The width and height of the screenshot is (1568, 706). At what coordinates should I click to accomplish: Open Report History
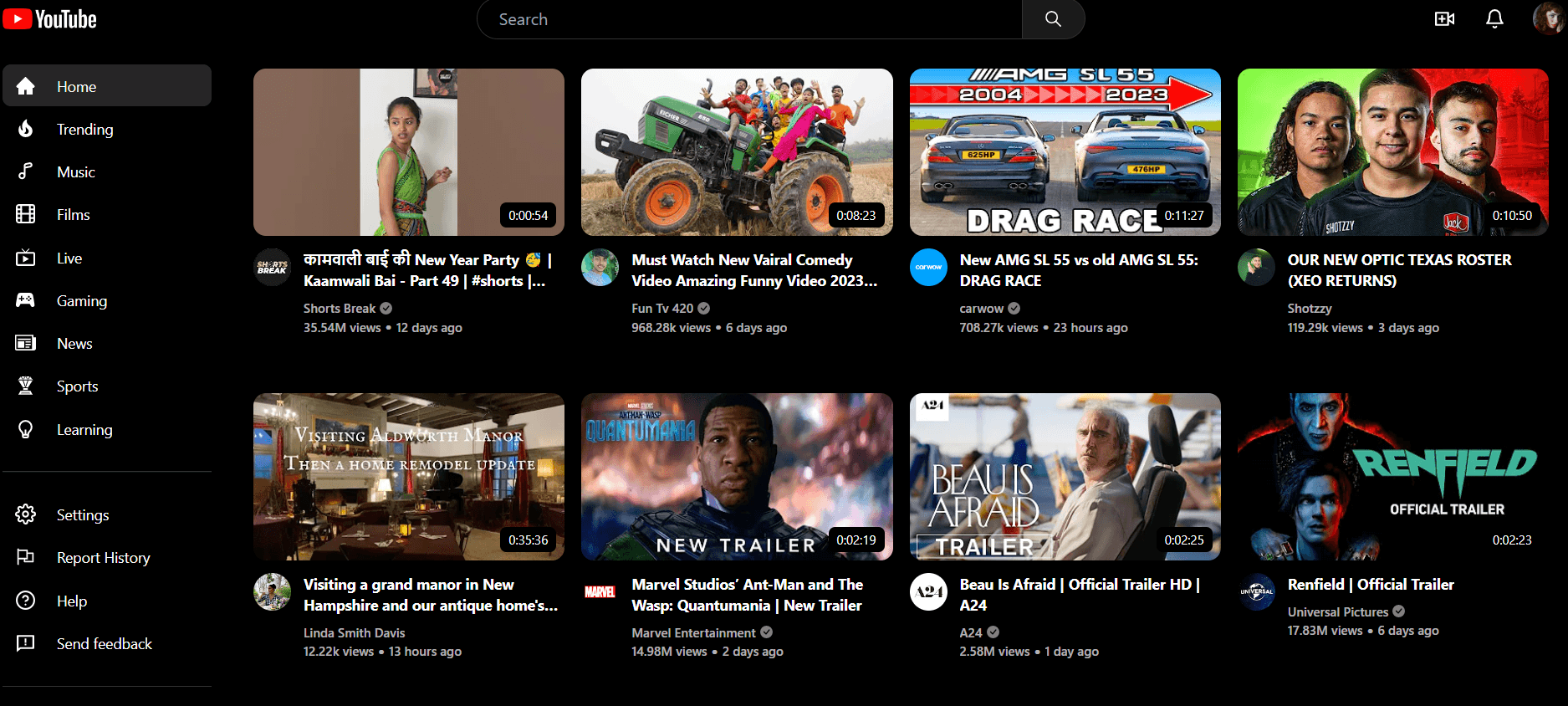pyautogui.click(x=103, y=558)
